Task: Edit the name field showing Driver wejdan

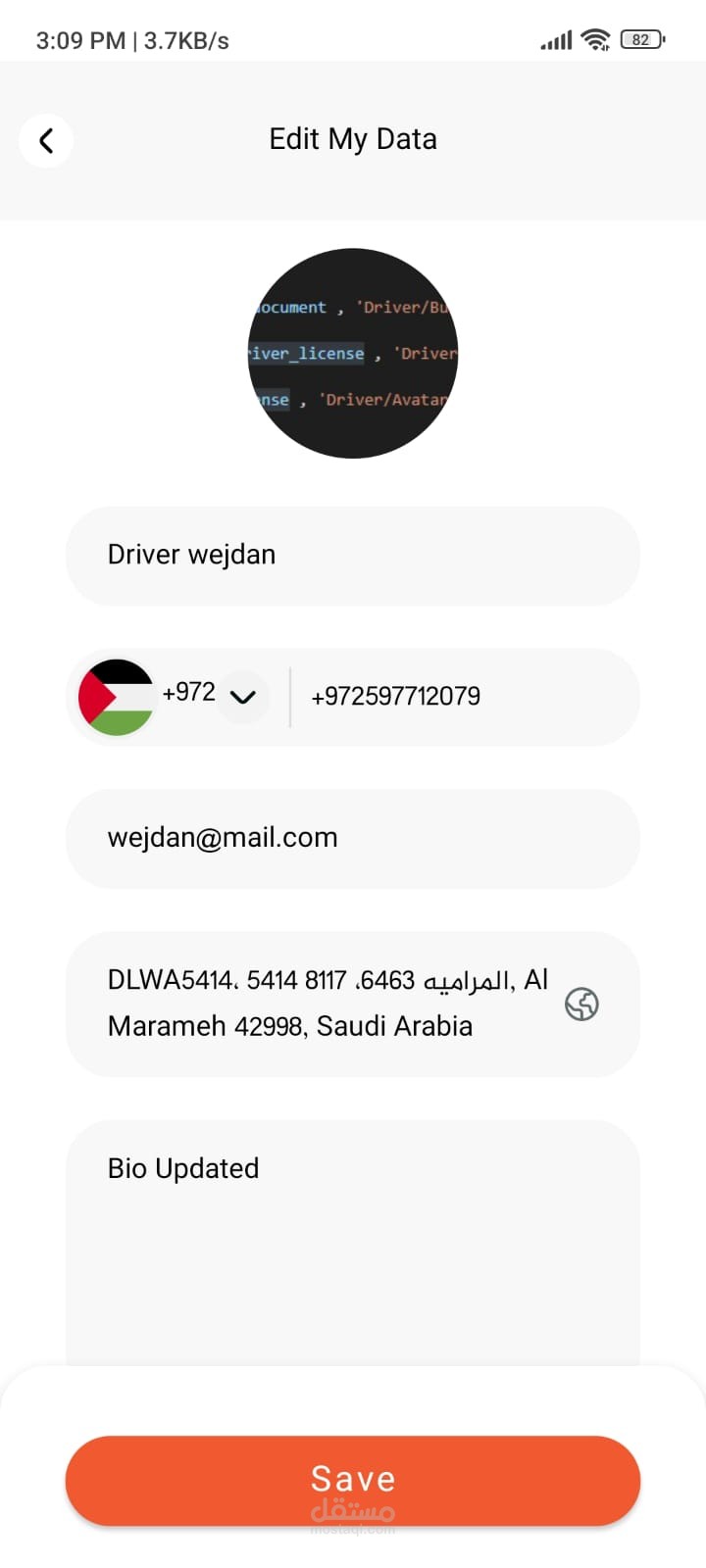Action: click(353, 556)
